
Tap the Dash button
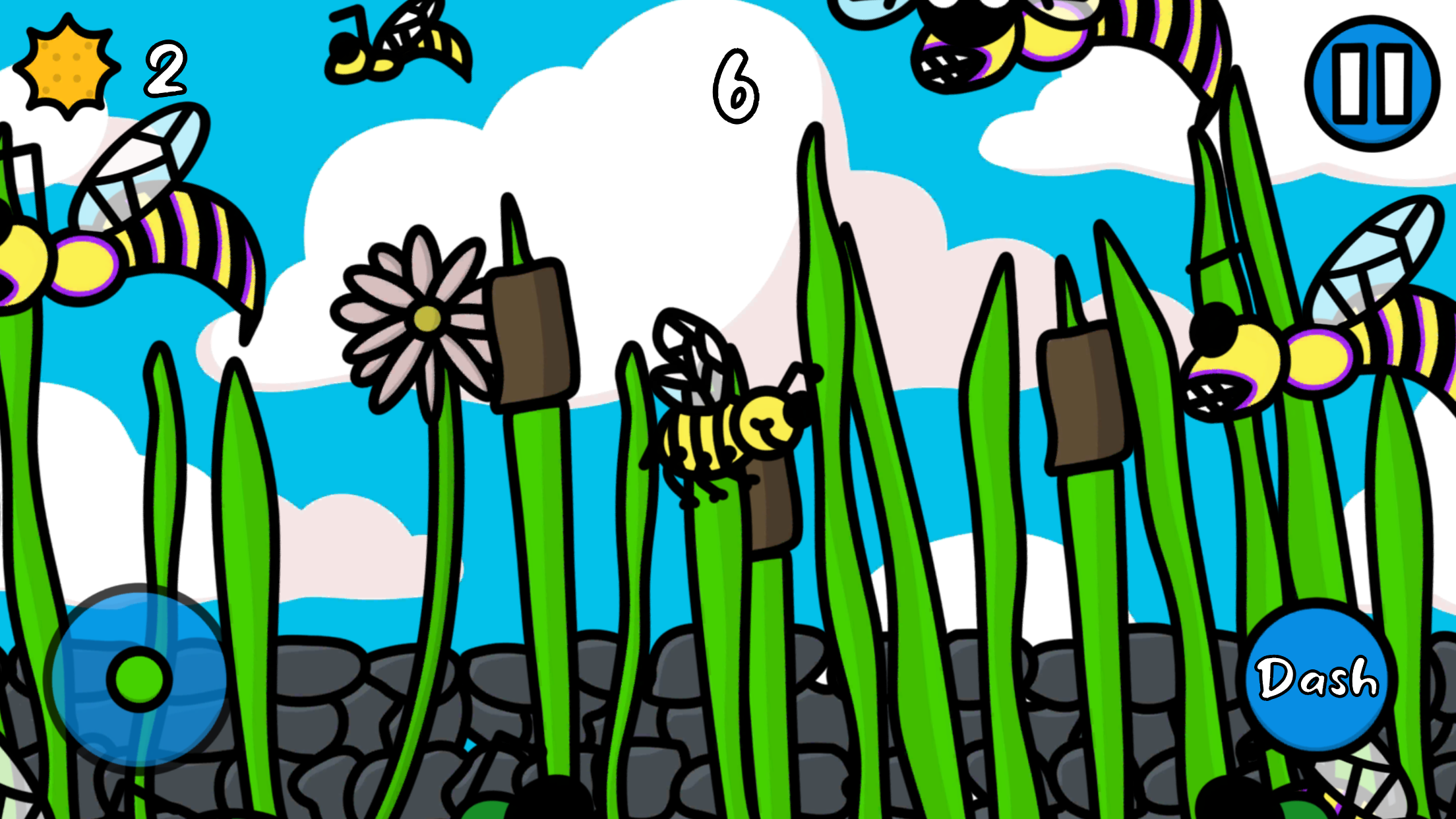(1318, 677)
